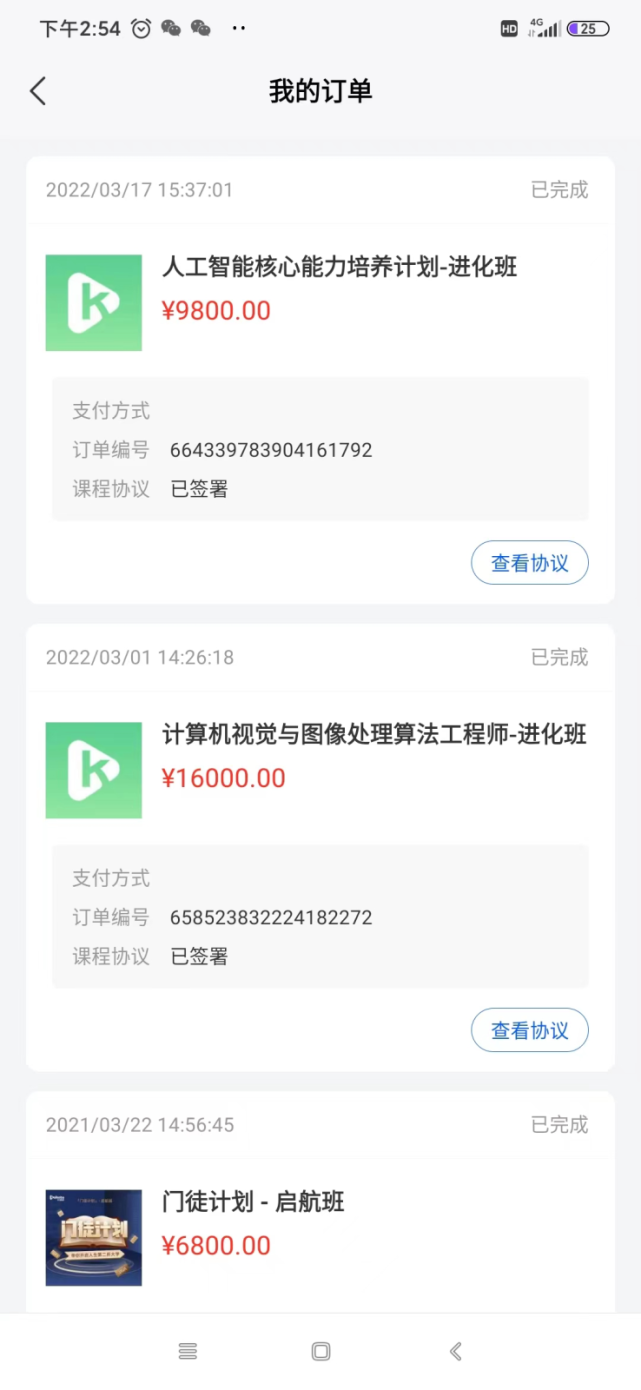Go back from the 我的订单 page
This screenshot has height=1390, width=641.
point(38,91)
